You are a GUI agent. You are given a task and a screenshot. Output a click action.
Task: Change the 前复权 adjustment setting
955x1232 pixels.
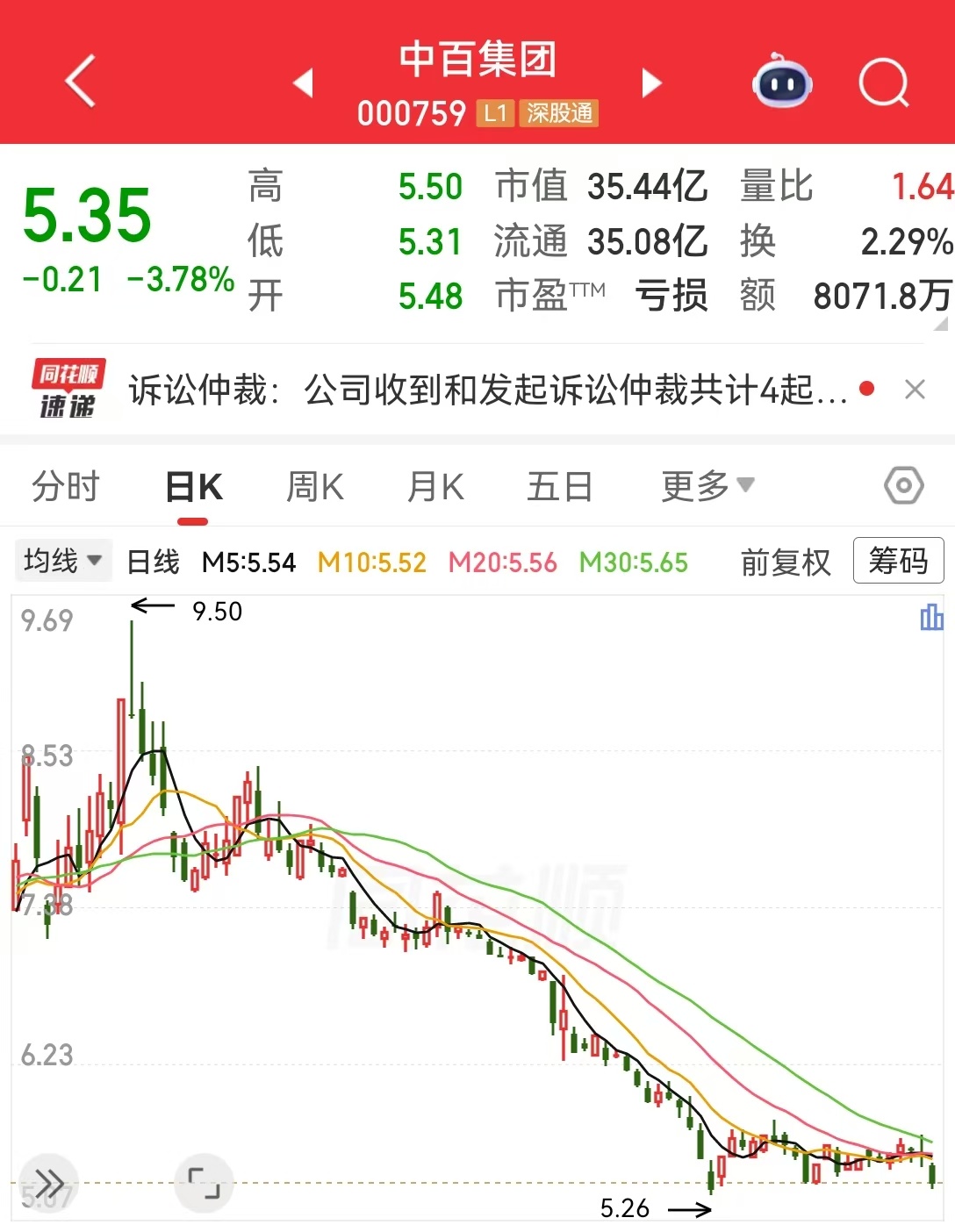(x=785, y=562)
